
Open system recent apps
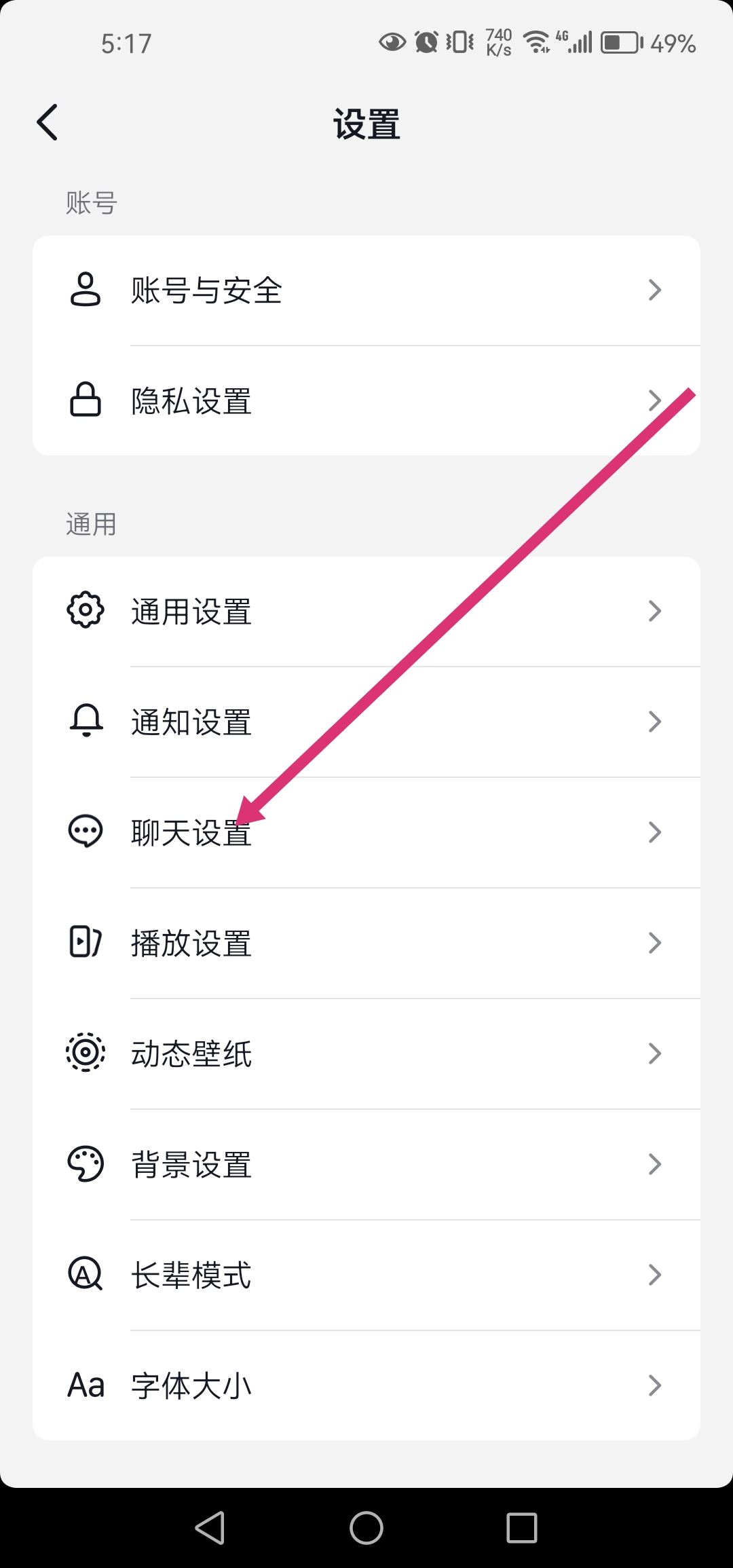[521, 1528]
